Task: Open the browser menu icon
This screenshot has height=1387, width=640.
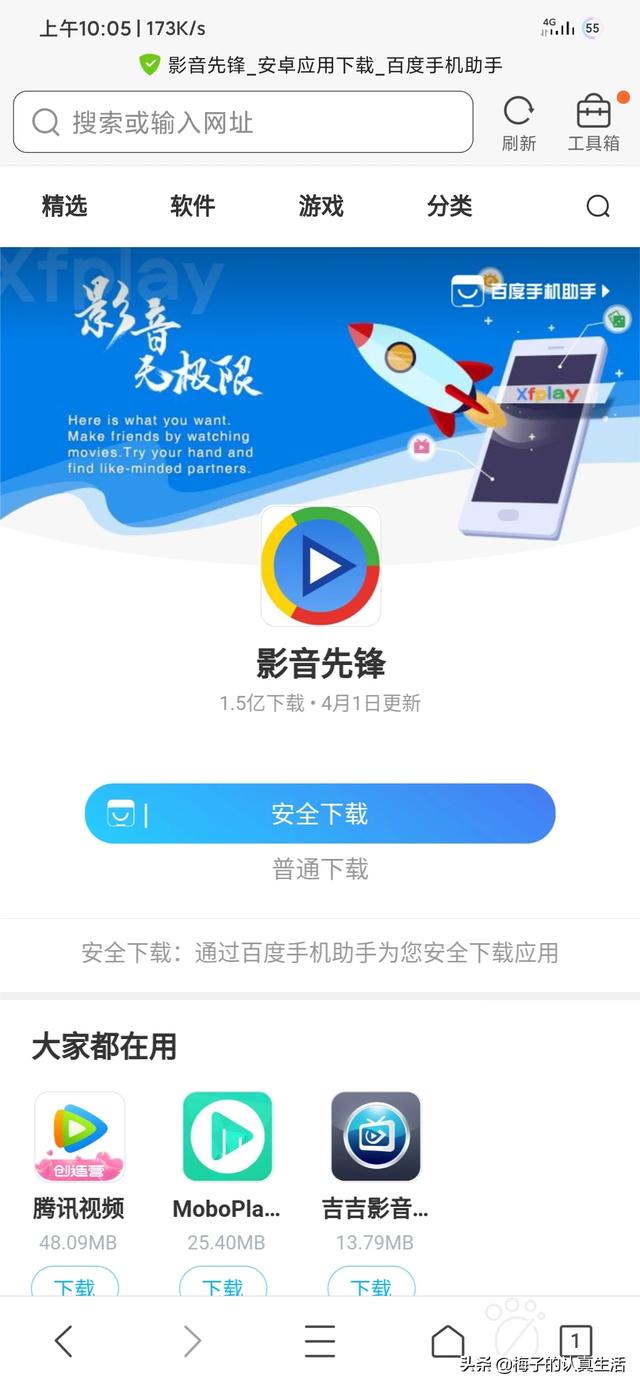Action: (320, 1341)
